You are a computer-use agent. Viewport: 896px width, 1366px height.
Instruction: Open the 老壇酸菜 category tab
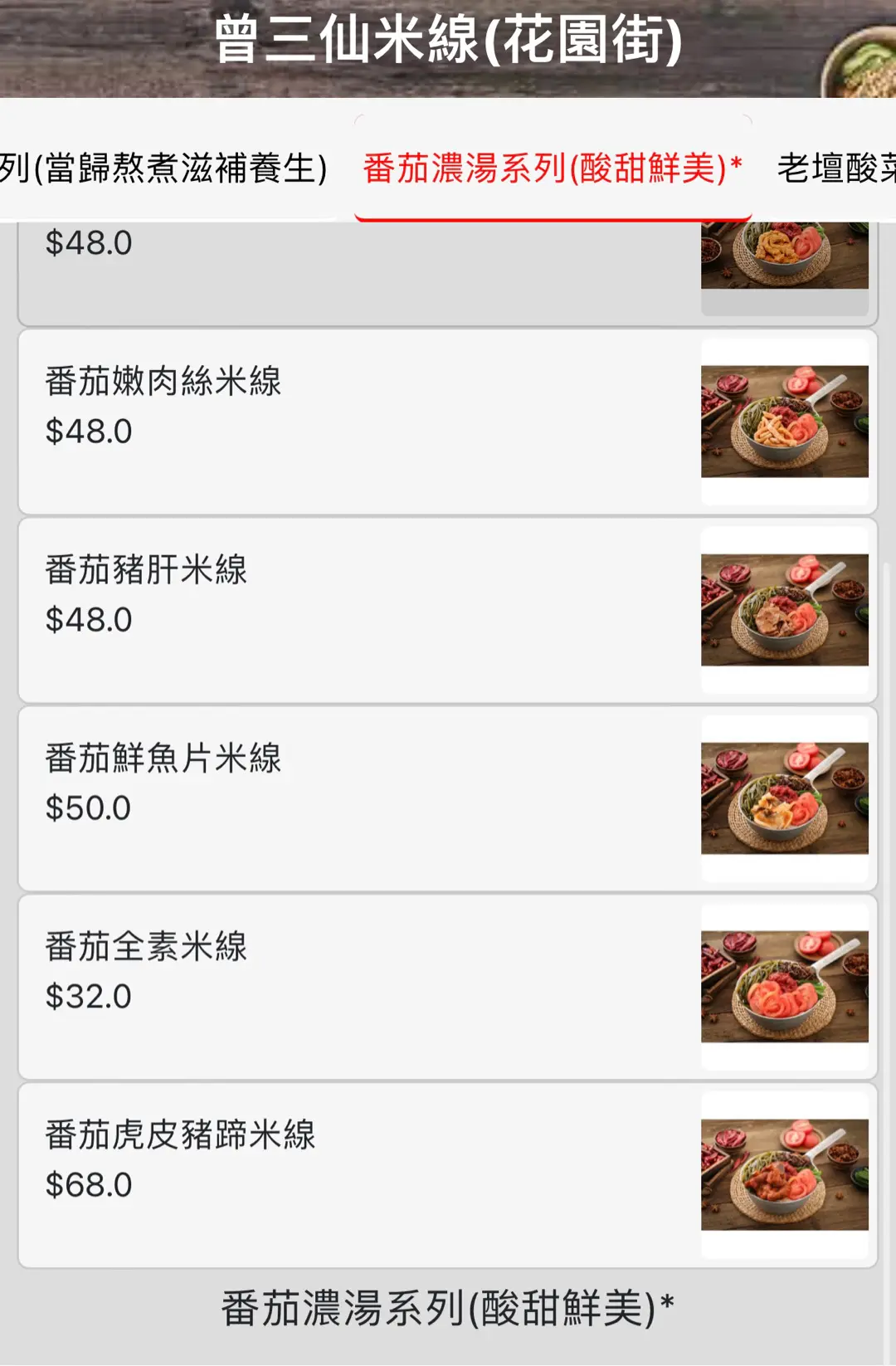tap(836, 168)
